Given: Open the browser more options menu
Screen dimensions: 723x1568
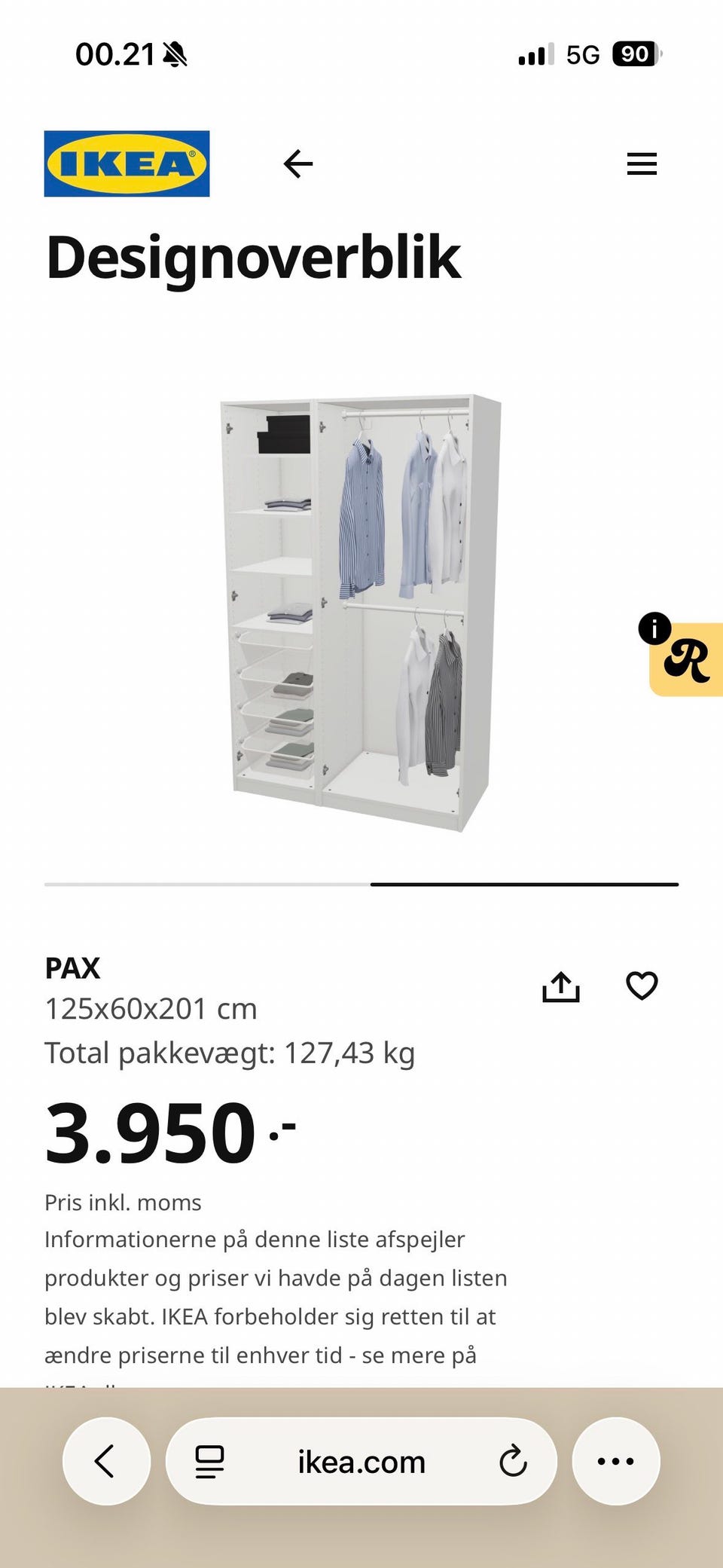Looking at the screenshot, I should pos(615,1461).
